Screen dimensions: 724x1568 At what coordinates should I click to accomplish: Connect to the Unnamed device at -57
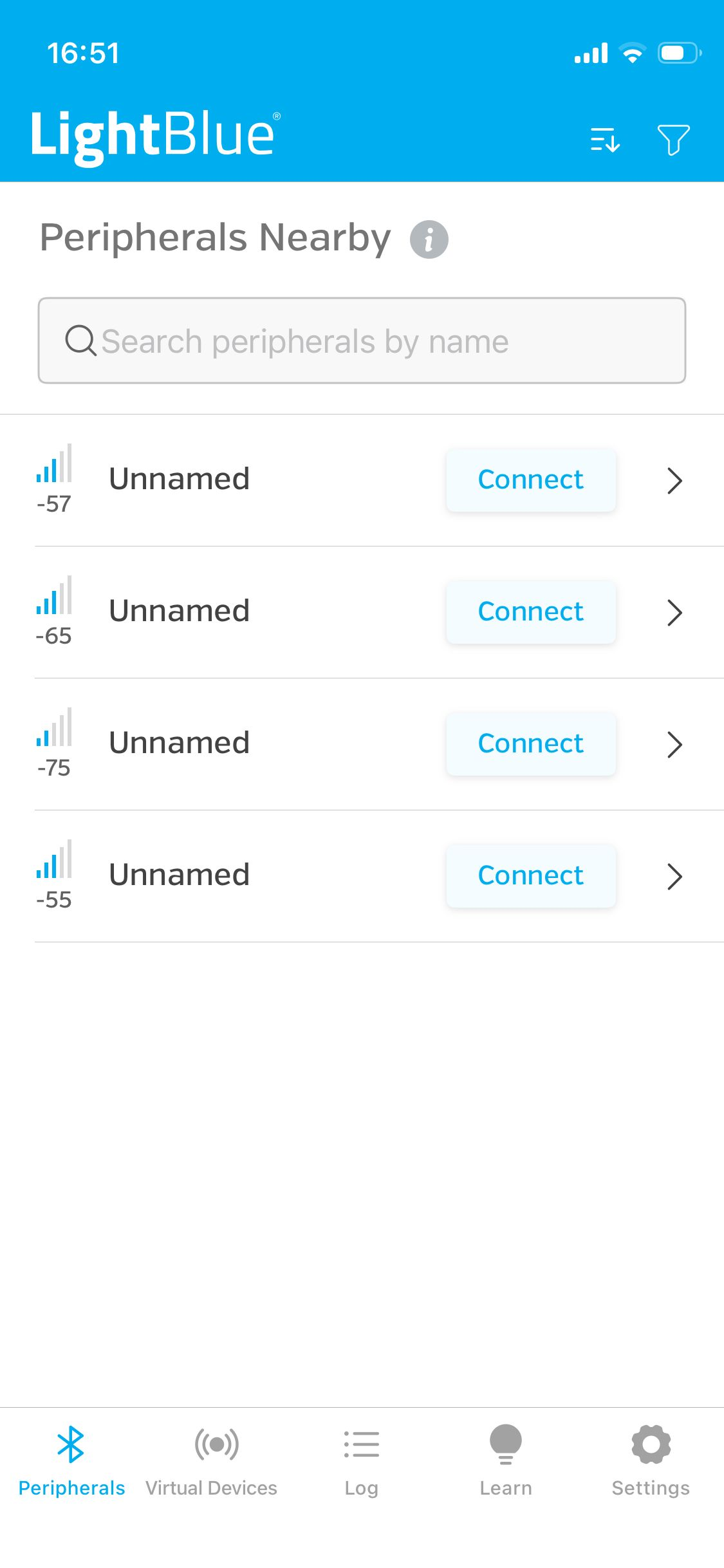point(531,480)
